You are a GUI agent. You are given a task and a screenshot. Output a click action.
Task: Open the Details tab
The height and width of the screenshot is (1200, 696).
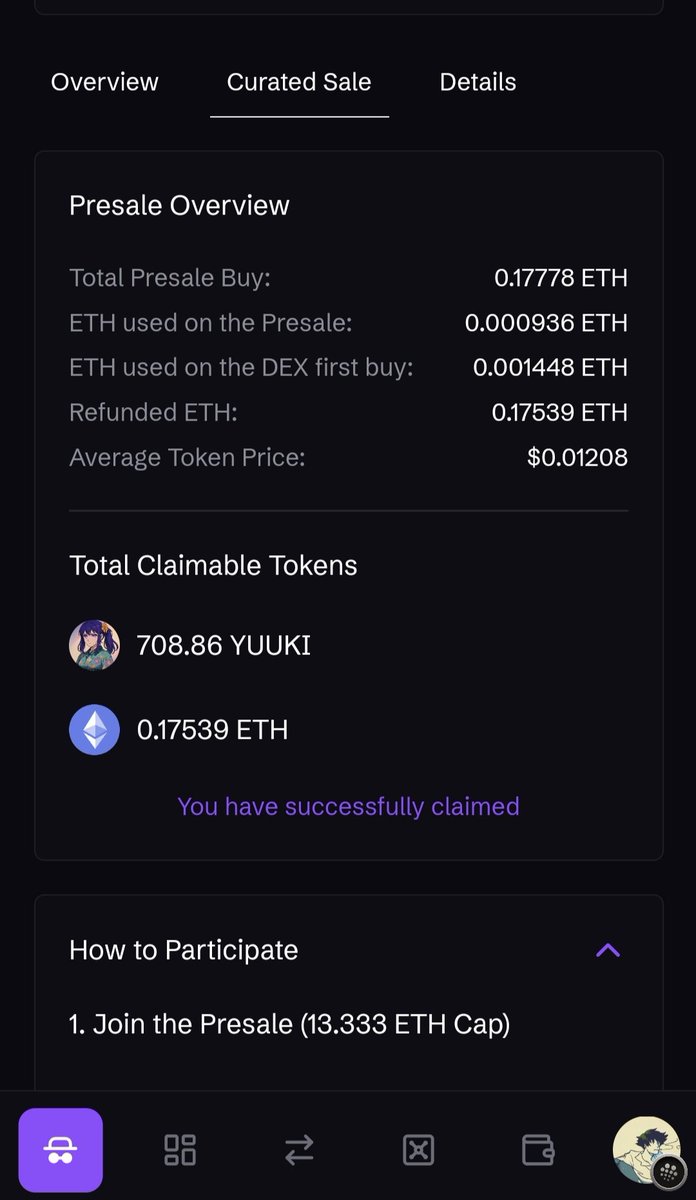click(x=478, y=82)
